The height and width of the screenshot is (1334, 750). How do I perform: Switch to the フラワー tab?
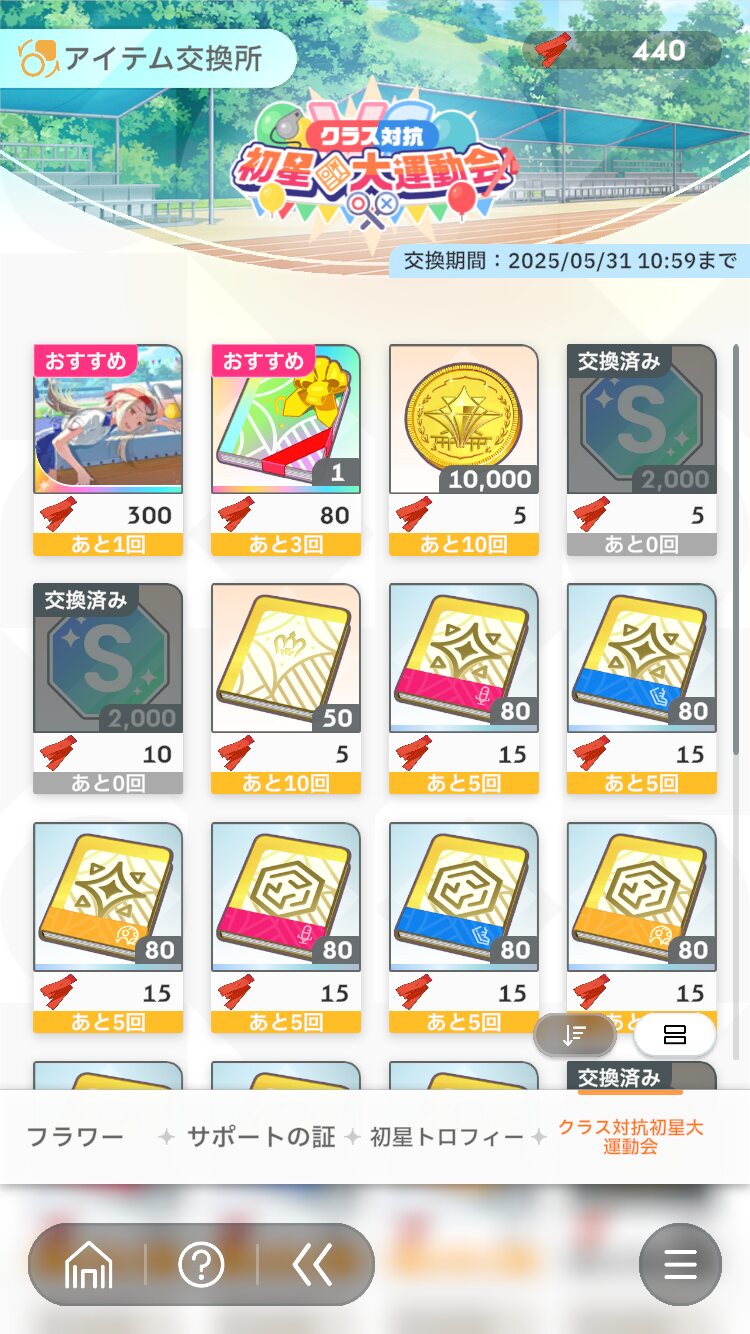coord(75,1137)
